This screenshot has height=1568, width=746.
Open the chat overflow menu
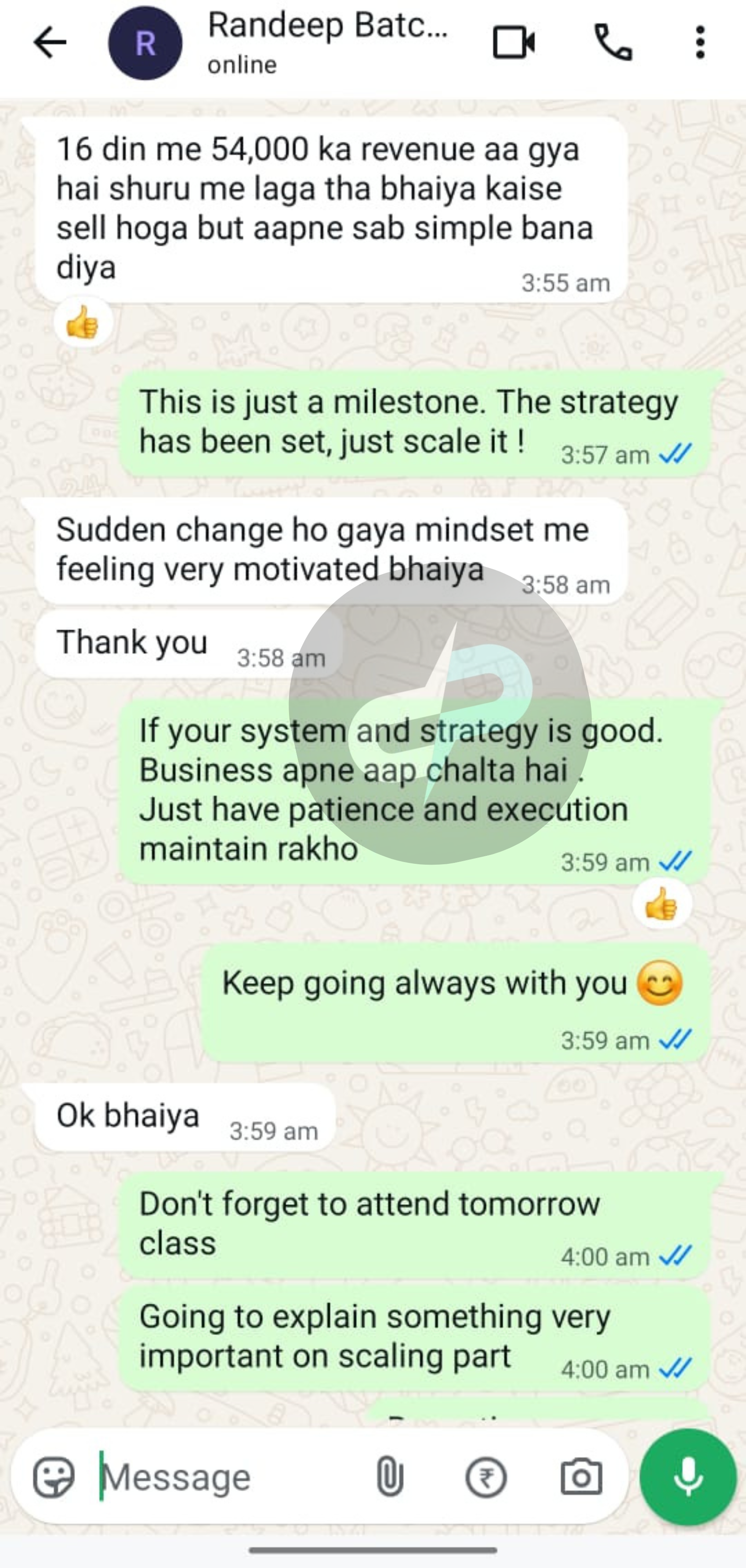click(700, 42)
